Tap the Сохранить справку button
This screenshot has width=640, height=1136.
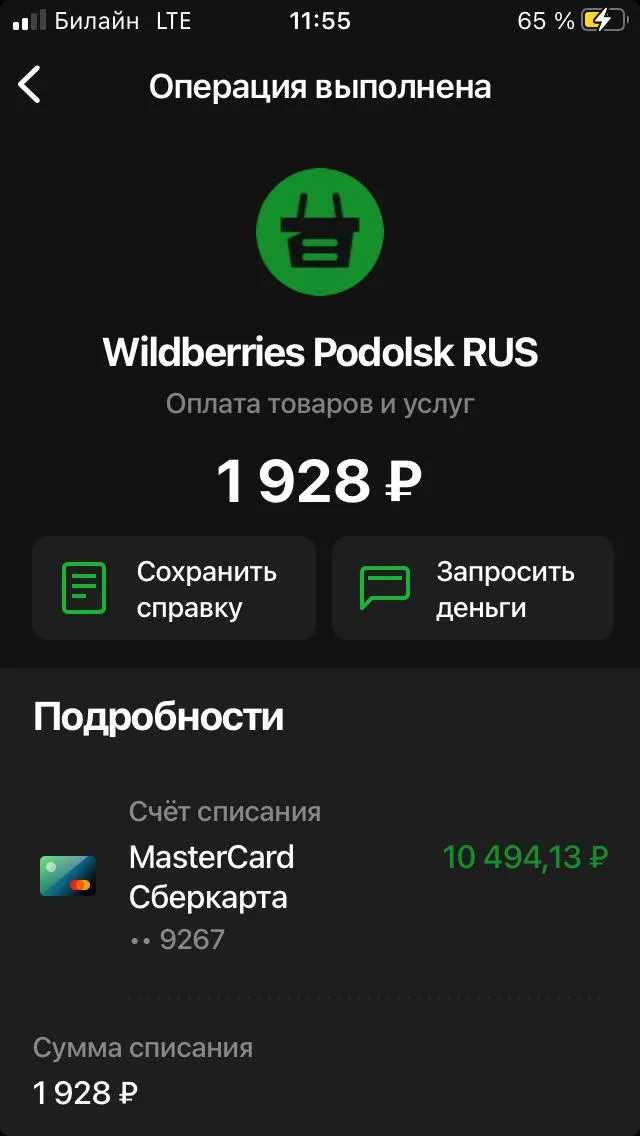point(174,588)
